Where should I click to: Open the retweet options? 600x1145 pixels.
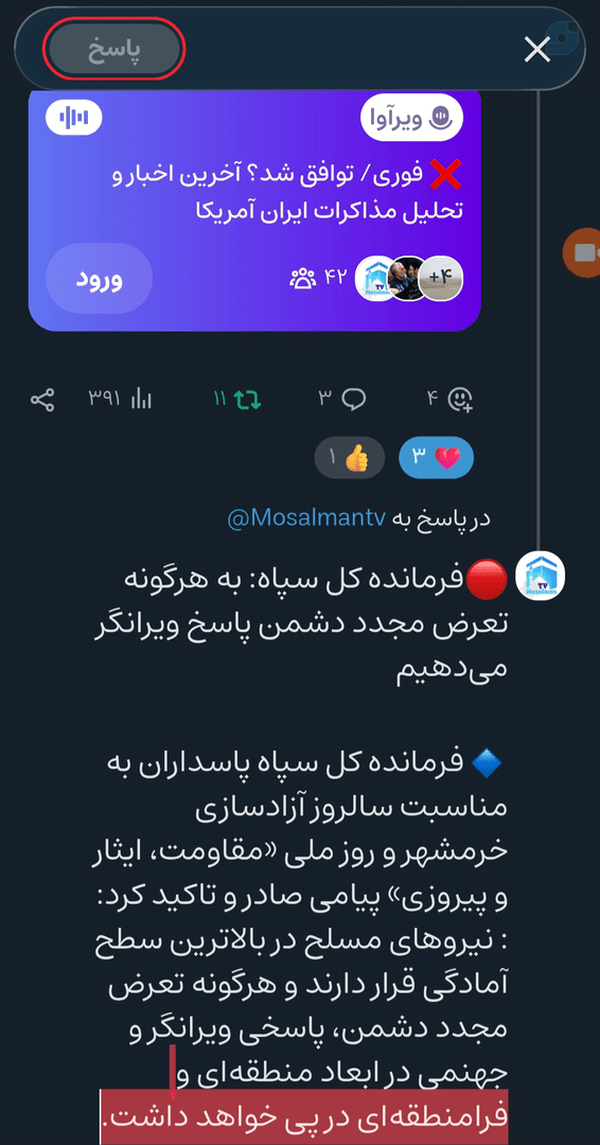tap(237, 399)
